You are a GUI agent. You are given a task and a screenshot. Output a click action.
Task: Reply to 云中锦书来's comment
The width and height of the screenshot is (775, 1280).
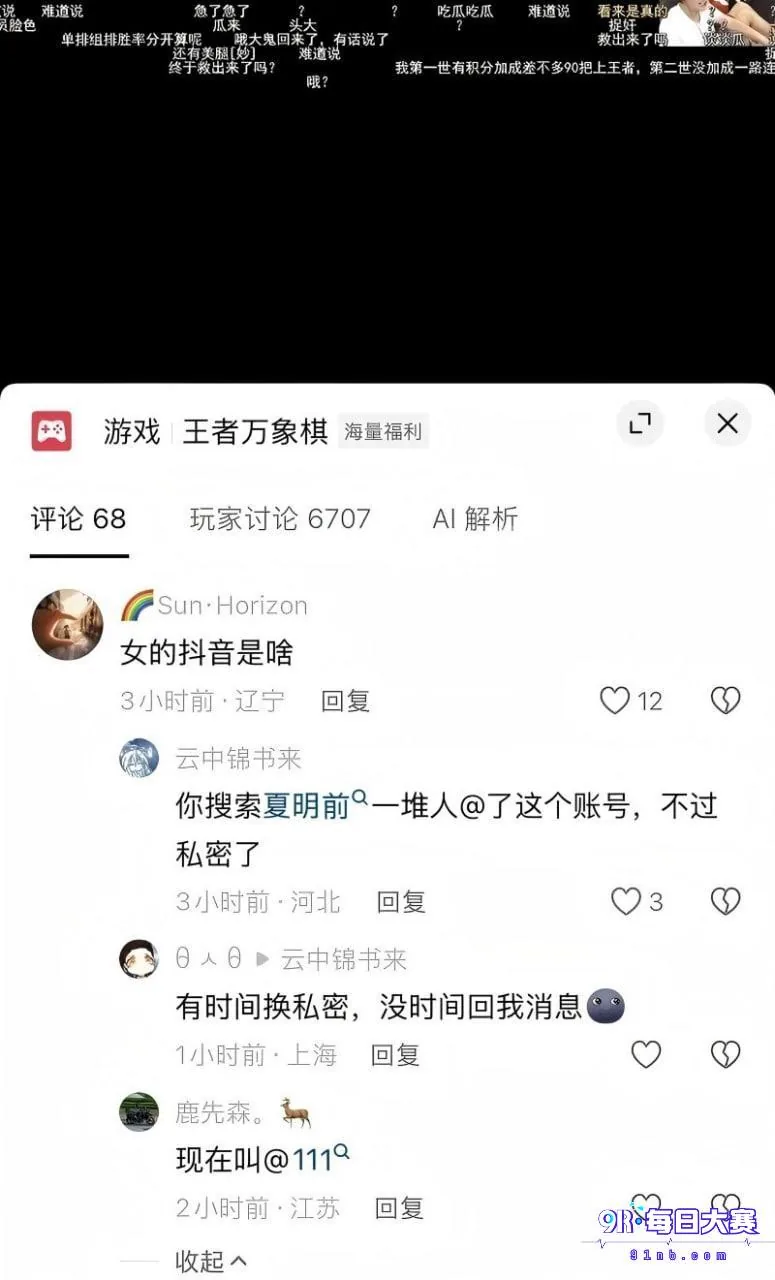[x=401, y=902]
